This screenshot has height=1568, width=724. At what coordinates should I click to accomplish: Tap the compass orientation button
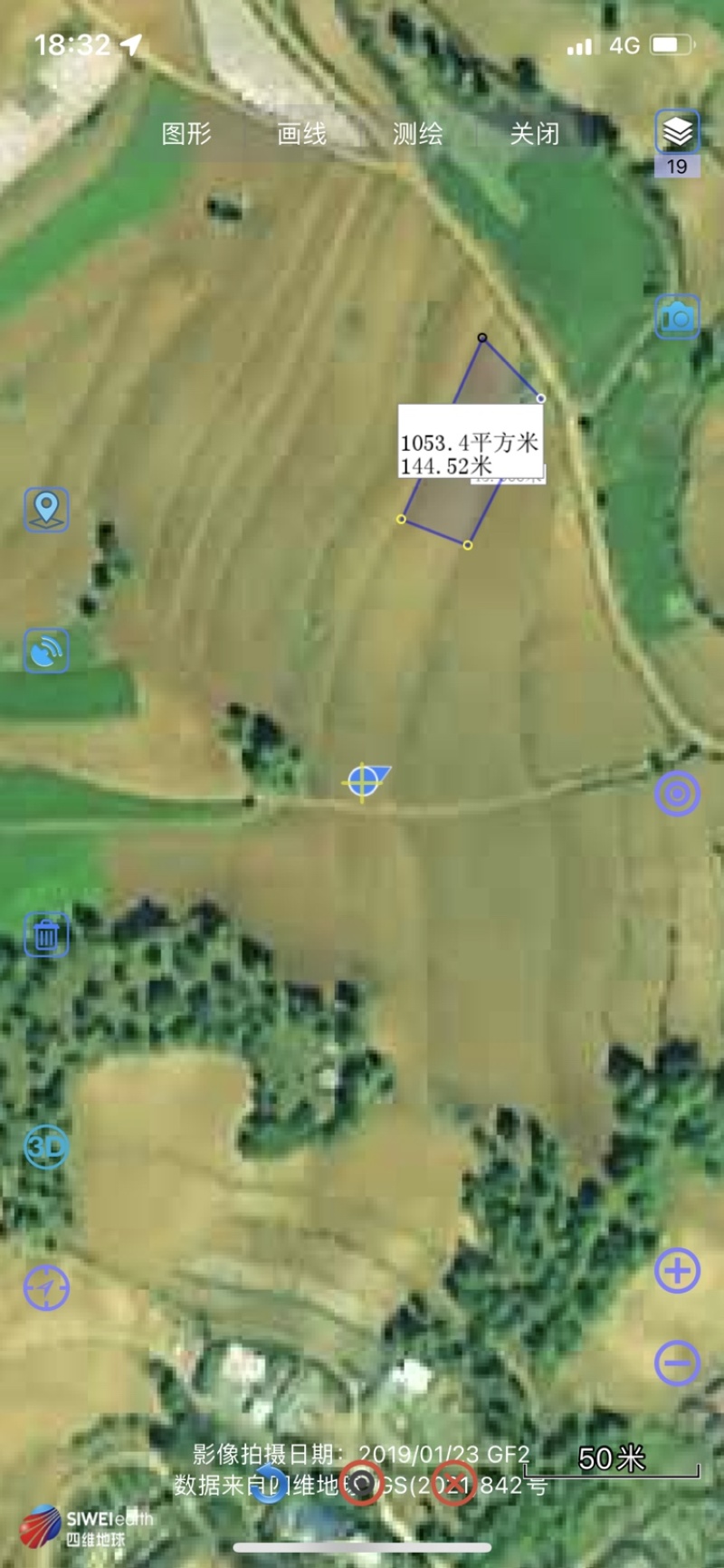46,1287
